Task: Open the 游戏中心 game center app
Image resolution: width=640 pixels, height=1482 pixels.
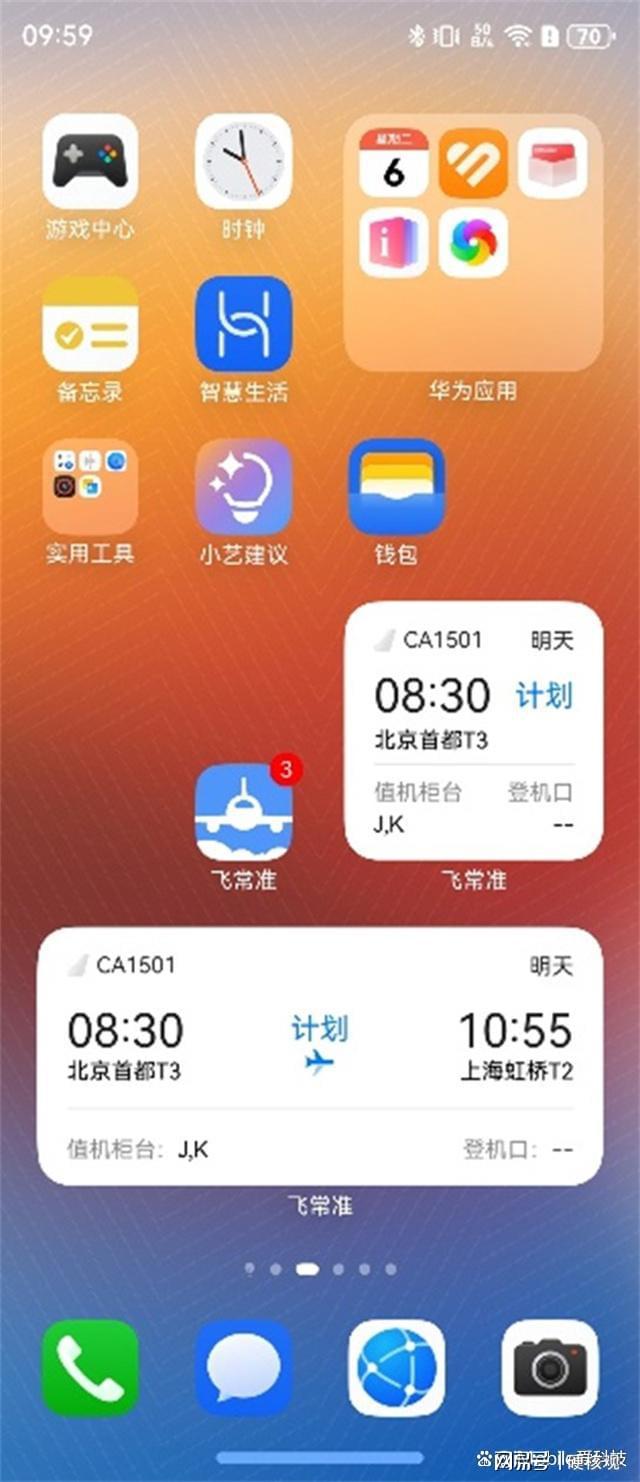Action: pos(90,161)
